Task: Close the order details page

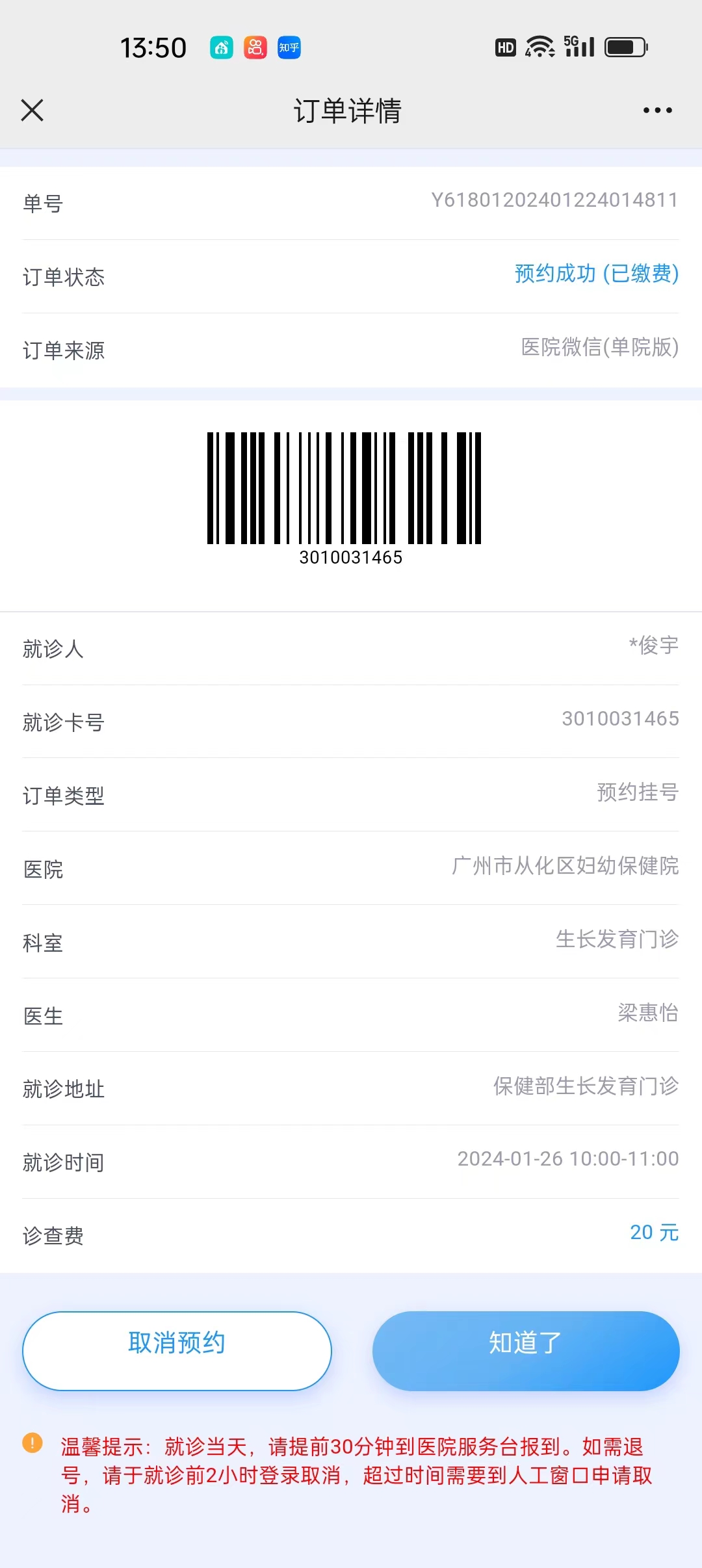Action: [x=32, y=111]
